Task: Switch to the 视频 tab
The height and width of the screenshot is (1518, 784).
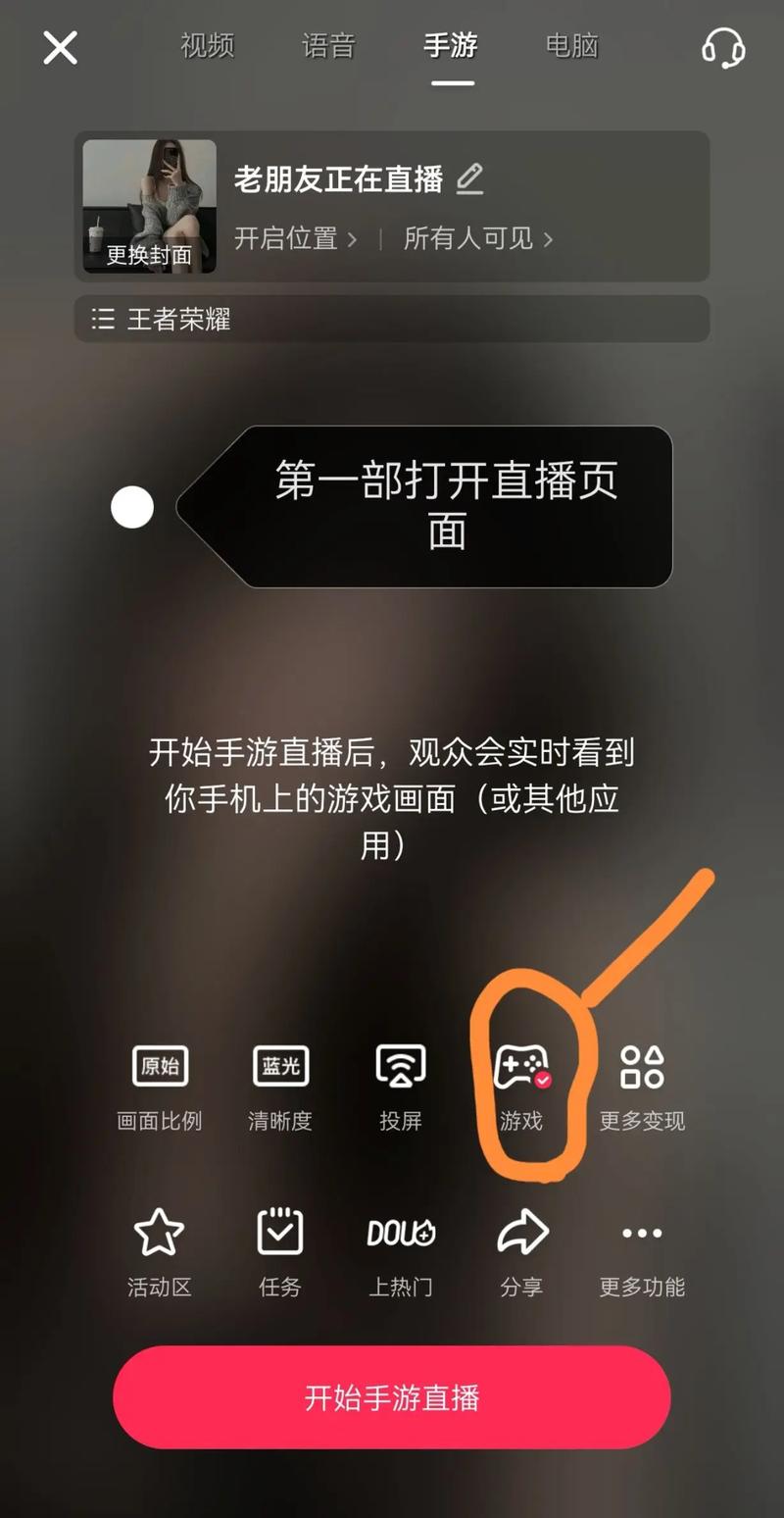Action: (206, 46)
